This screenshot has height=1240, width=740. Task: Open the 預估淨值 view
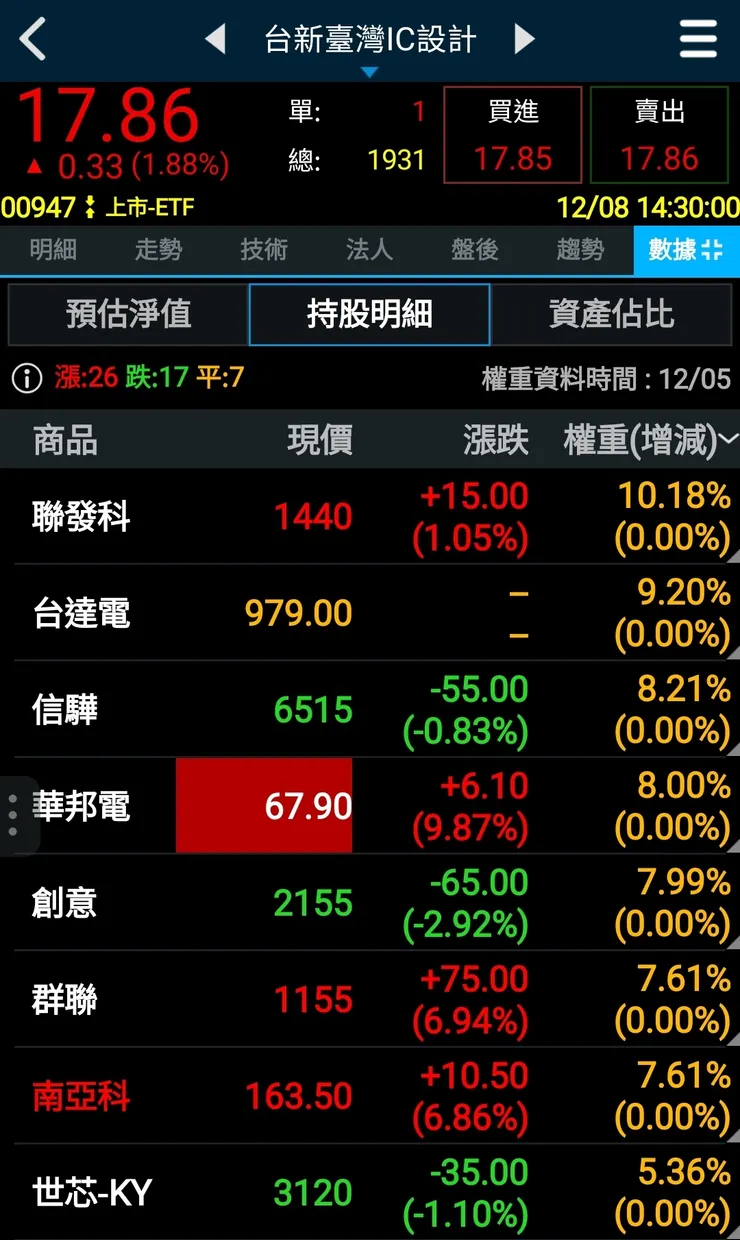tap(128, 313)
